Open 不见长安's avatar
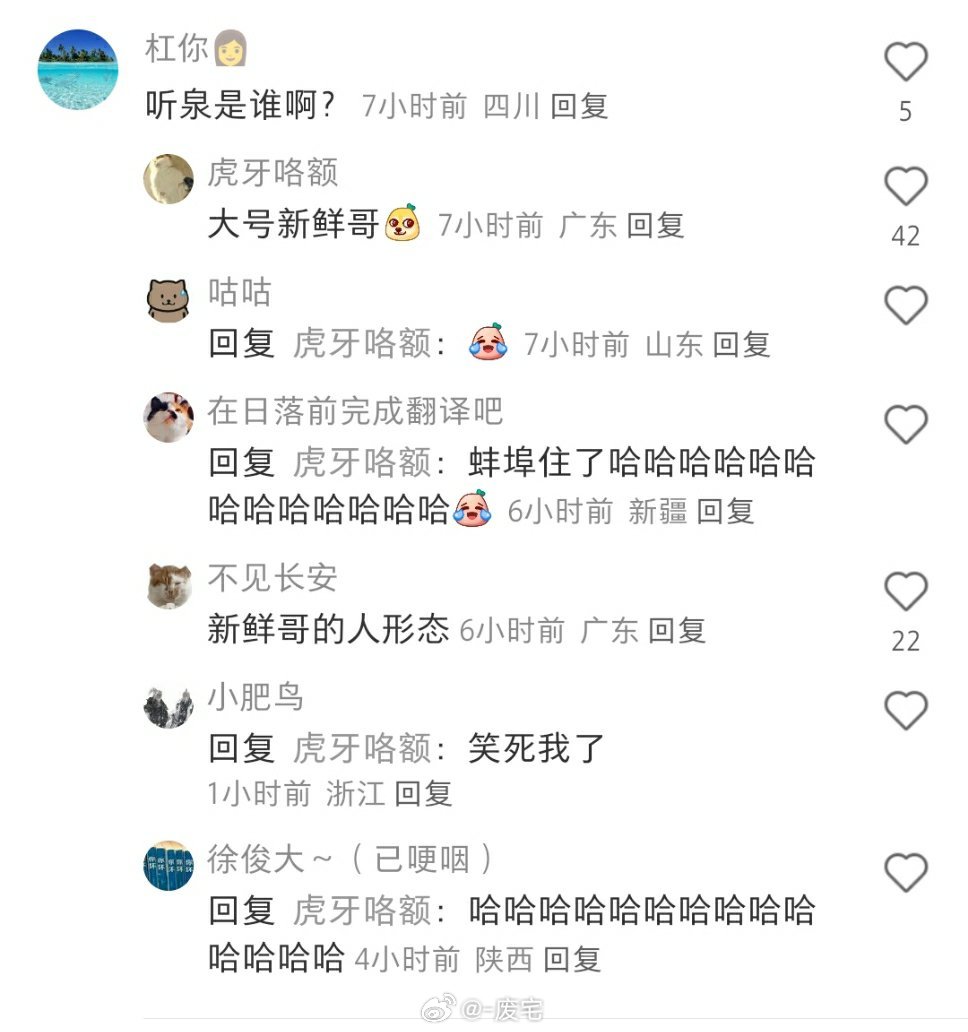The width and height of the screenshot is (968, 1032). pyautogui.click(x=168, y=585)
